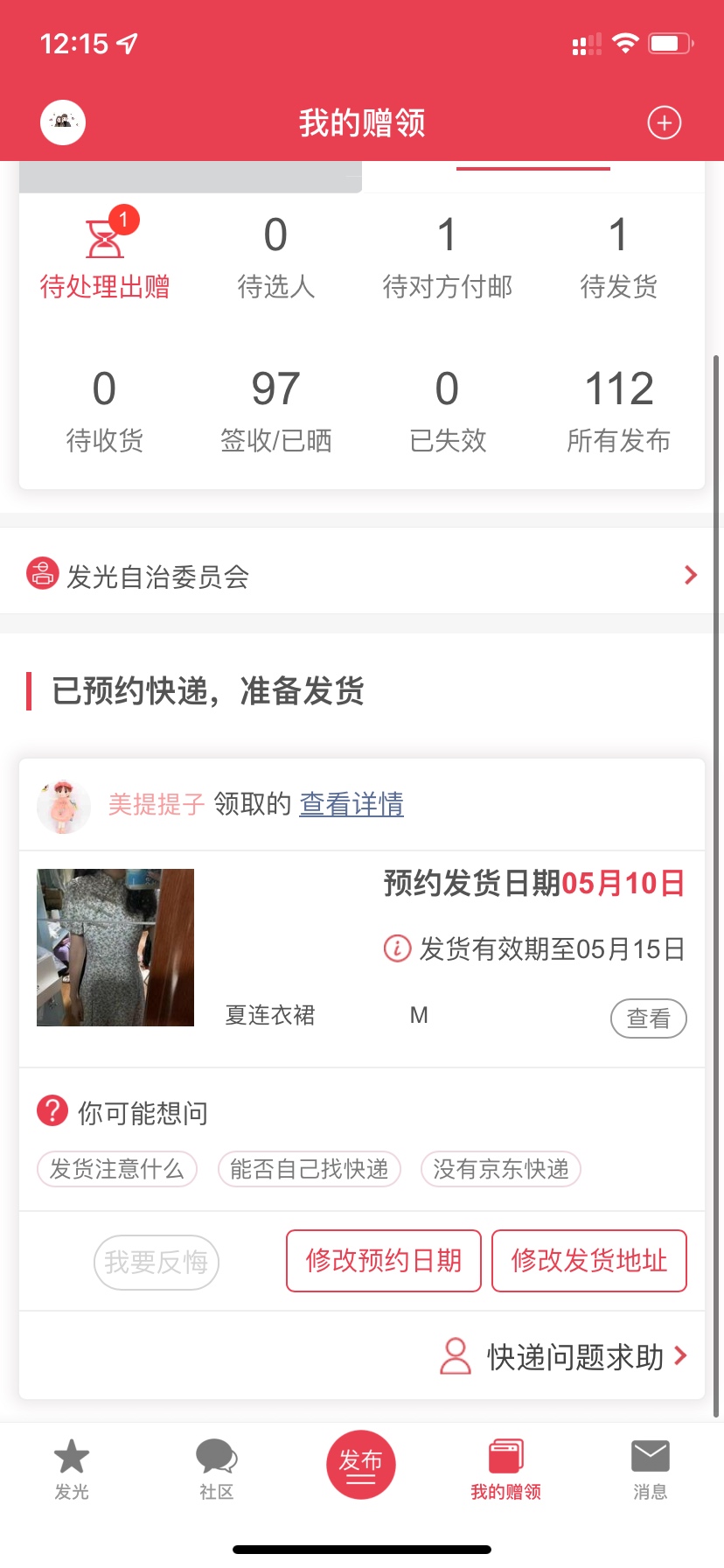Tap the plus icon in the header

point(664,122)
